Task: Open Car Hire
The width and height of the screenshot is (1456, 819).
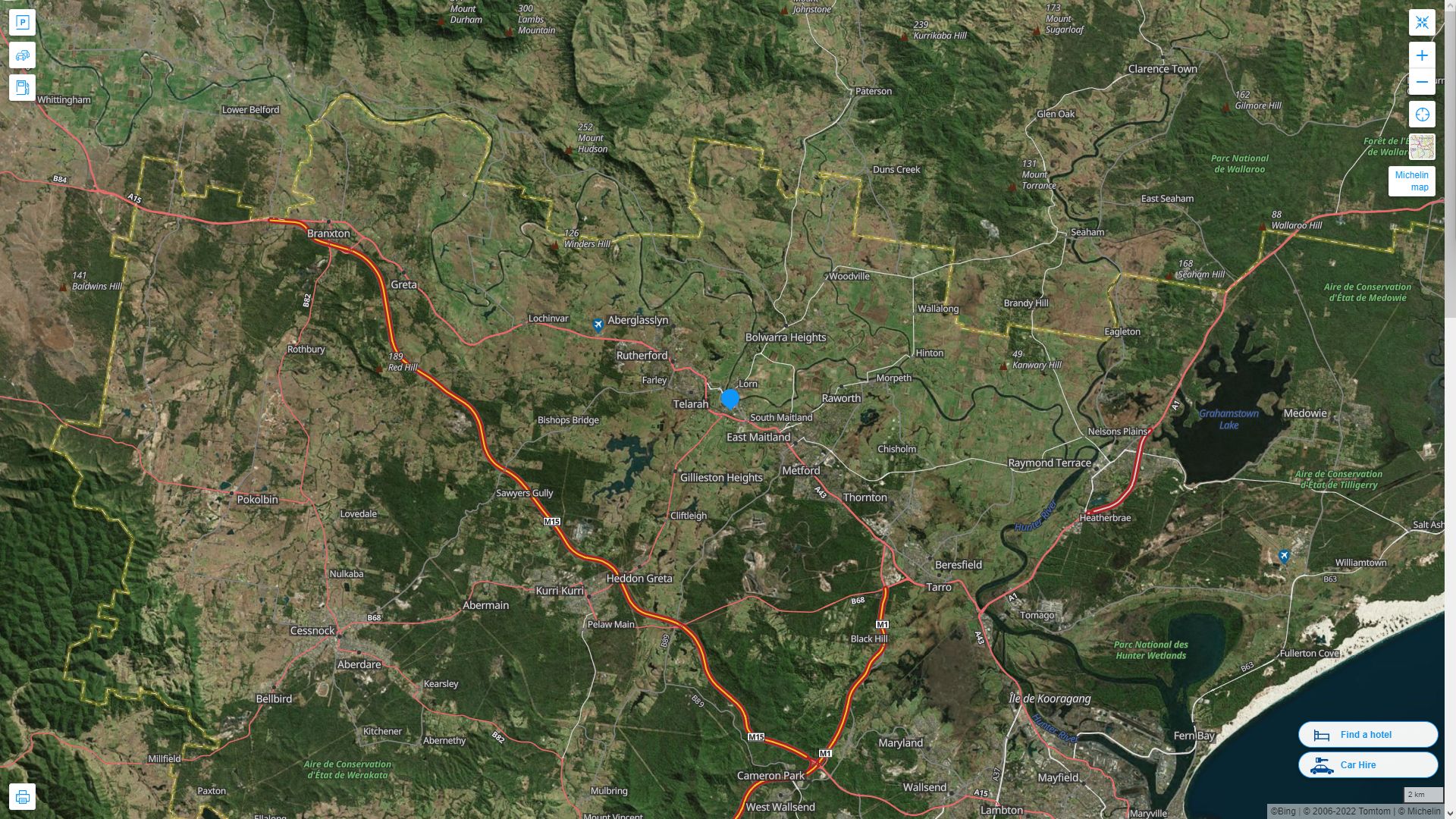Action: [x=1367, y=765]
